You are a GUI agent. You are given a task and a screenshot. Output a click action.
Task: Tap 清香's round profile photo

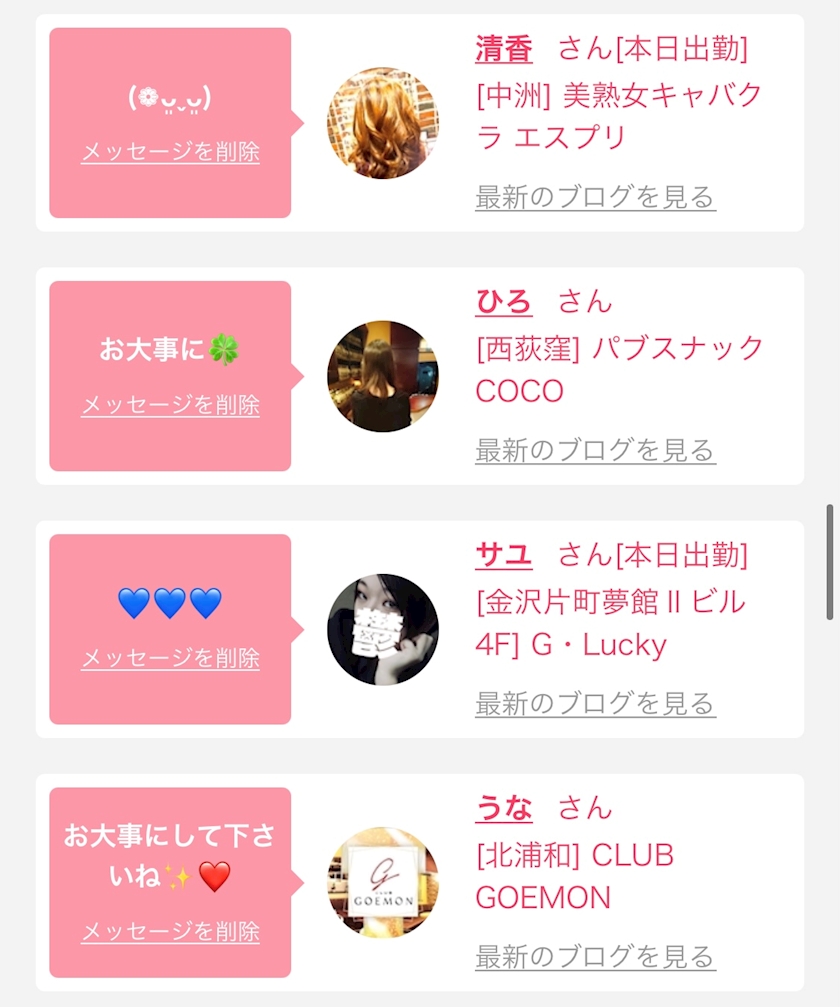383,123
